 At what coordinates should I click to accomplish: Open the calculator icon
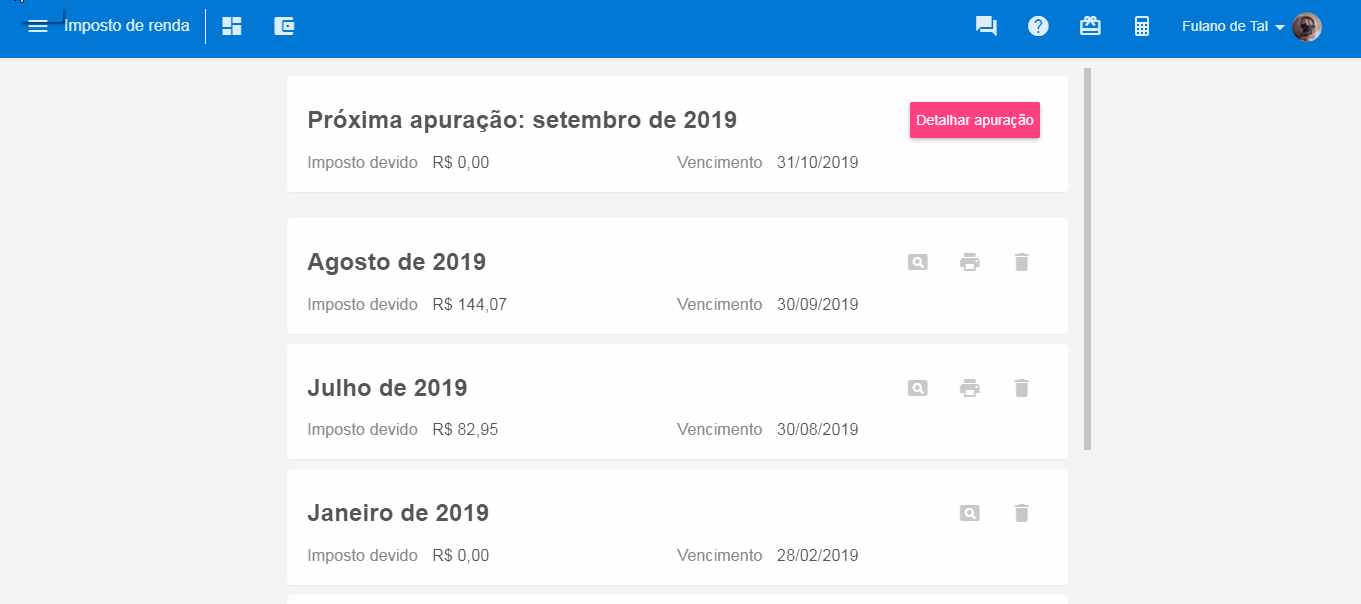point(1142,27)
